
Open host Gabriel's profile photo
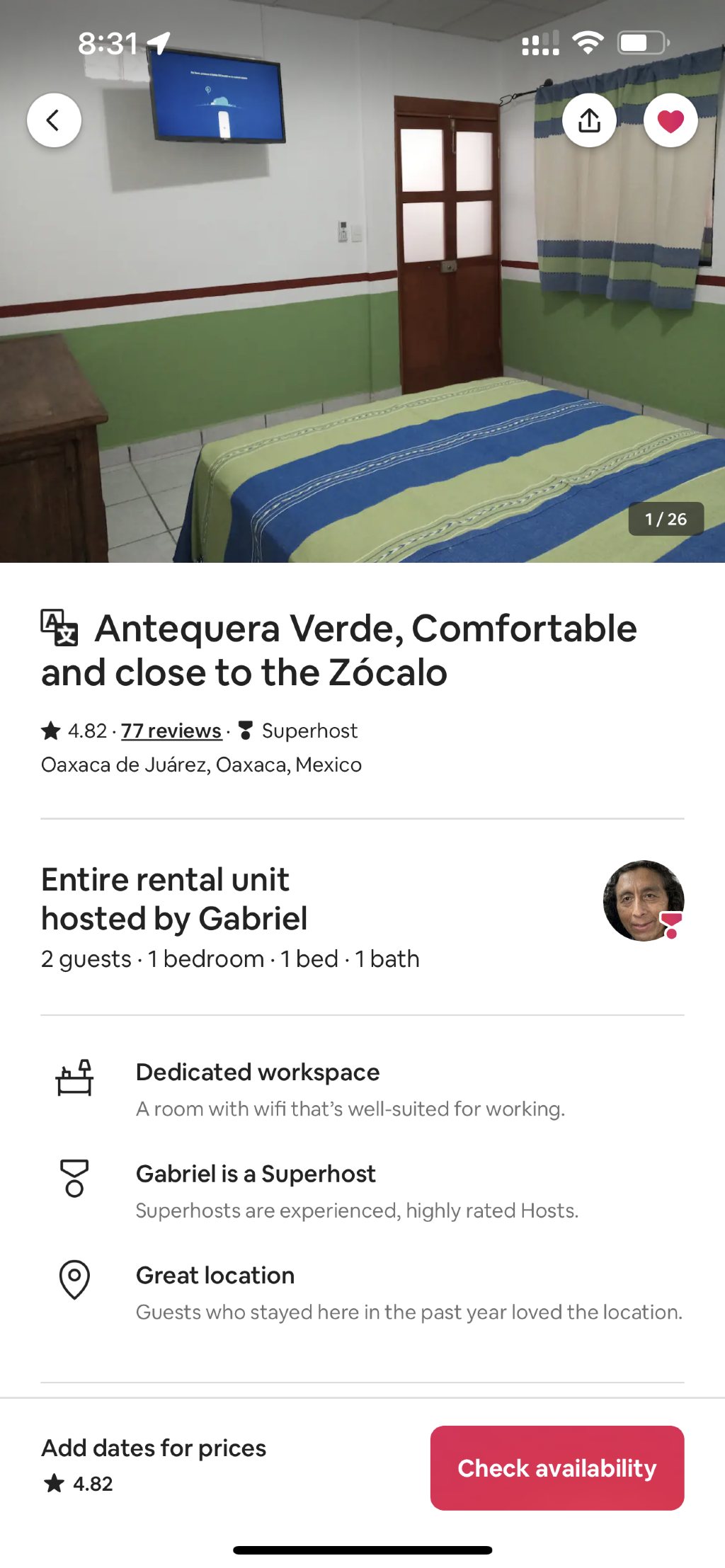click(x=644, y=900)
